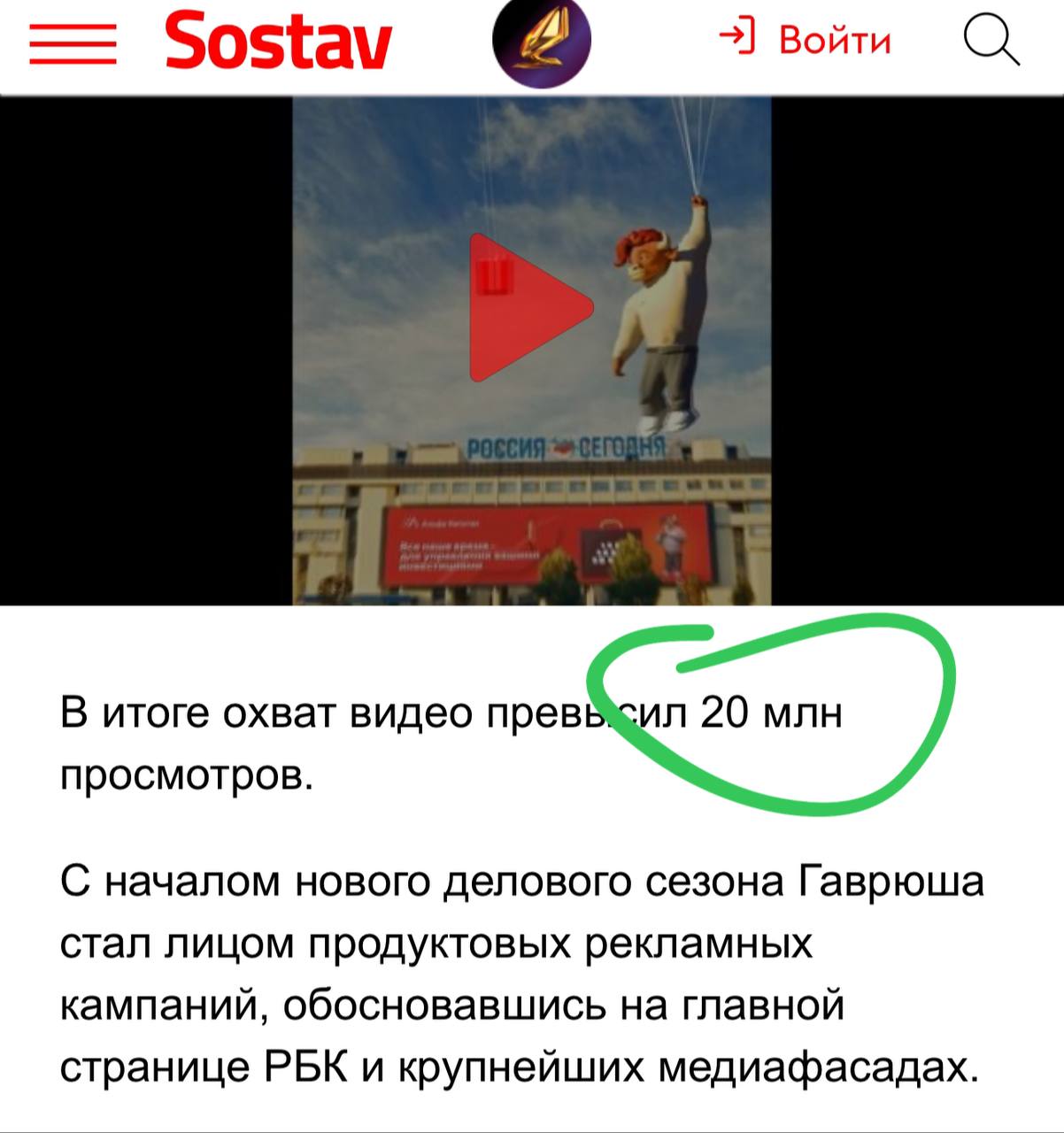Image resolution: width=1064 pixels, height=1133 pixels.
Task: Tap Войти to sign in
Action: [x=805, y=40]
